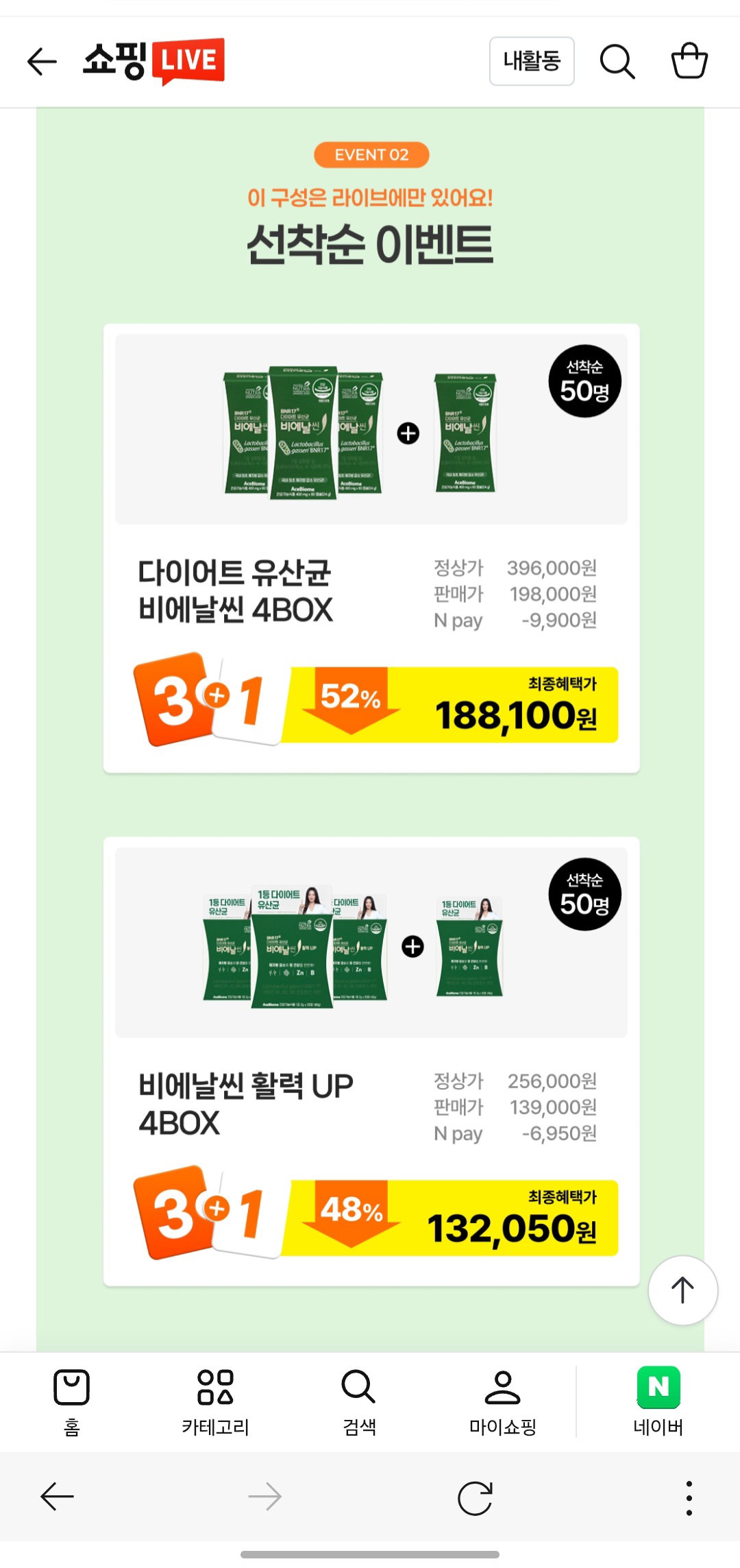Tap the 내활동 button
The width and height of the screenshot is (740, 1568).
pyautogui.click(x=532, y=61)
